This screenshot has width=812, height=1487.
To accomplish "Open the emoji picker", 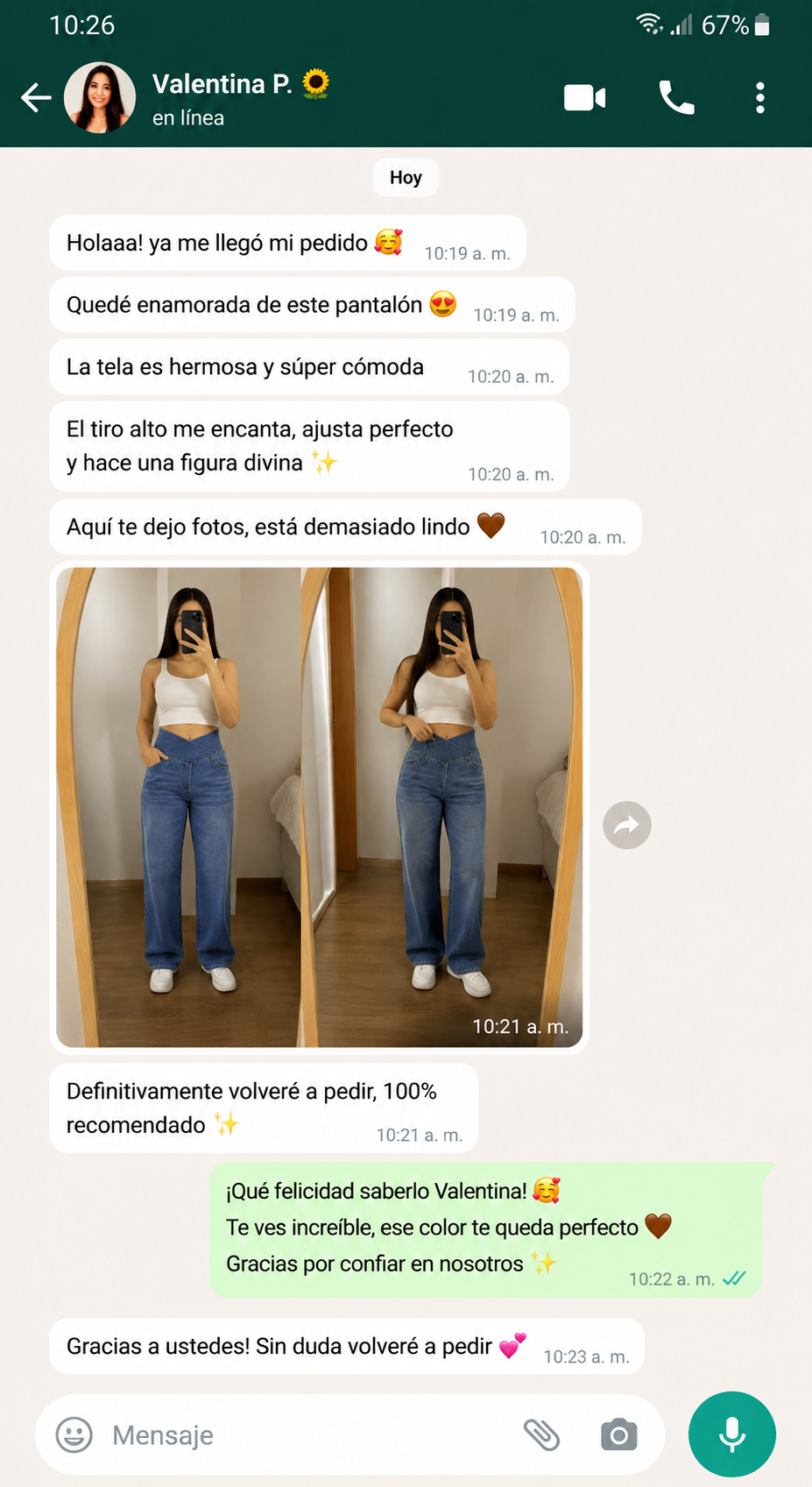I will (x=74, y=1435).
